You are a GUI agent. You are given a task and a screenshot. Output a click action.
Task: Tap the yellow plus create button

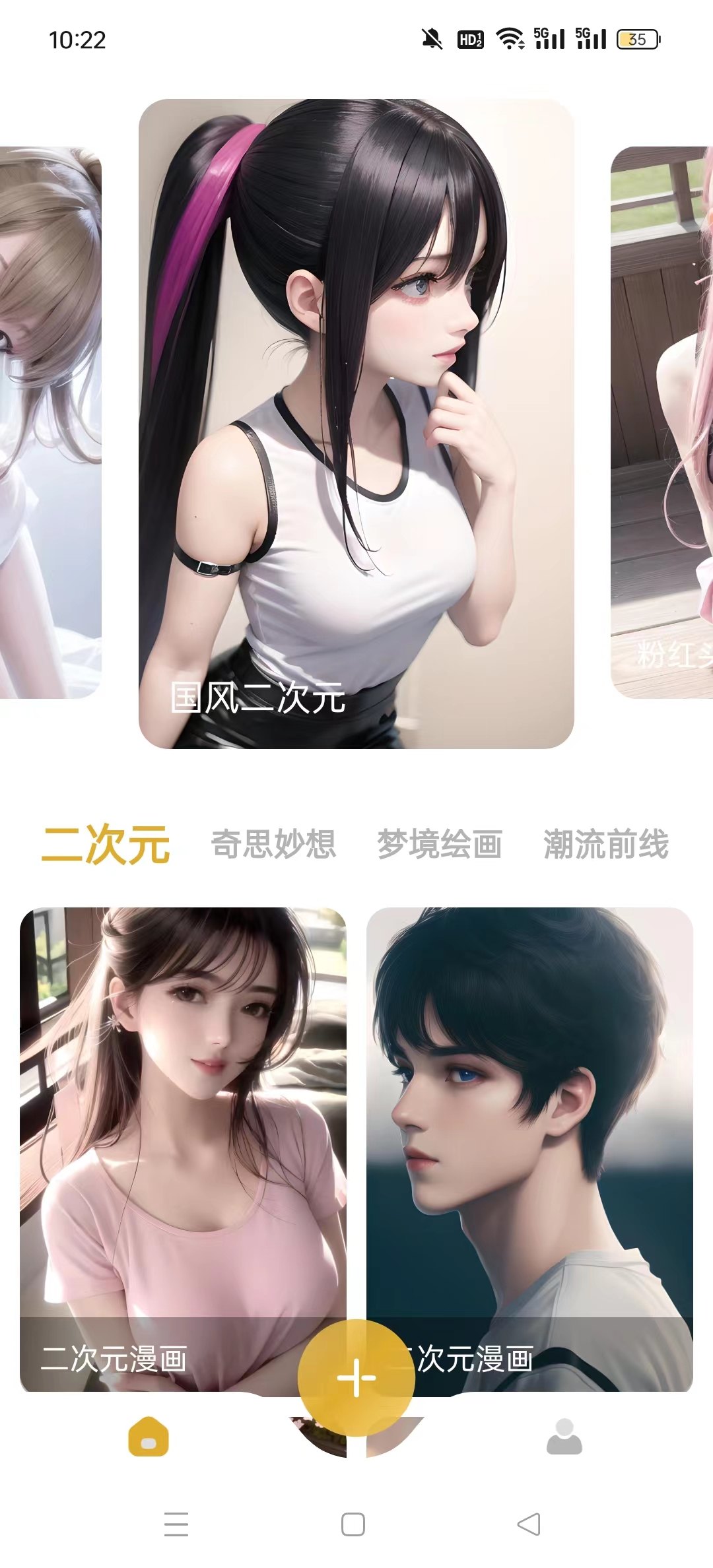pos(356,1377)
